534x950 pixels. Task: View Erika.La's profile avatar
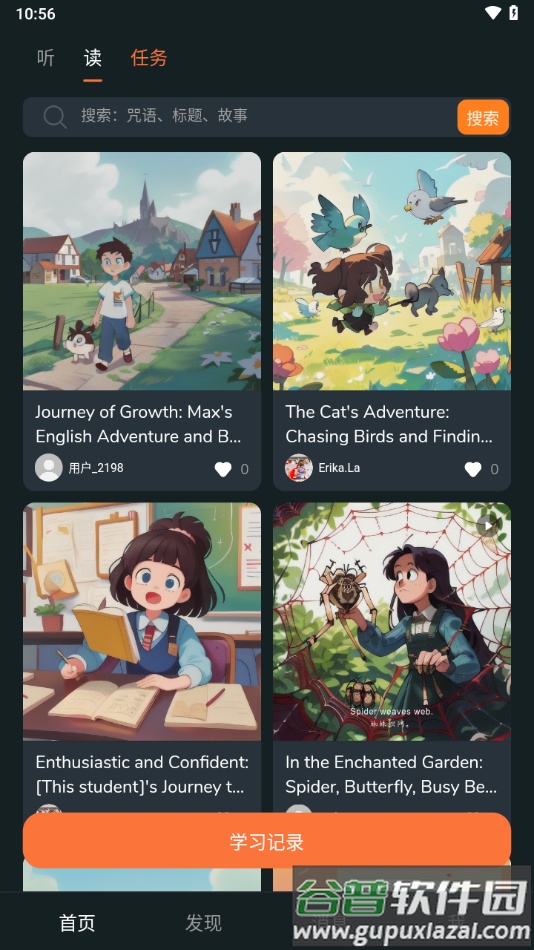click(299, 468)
